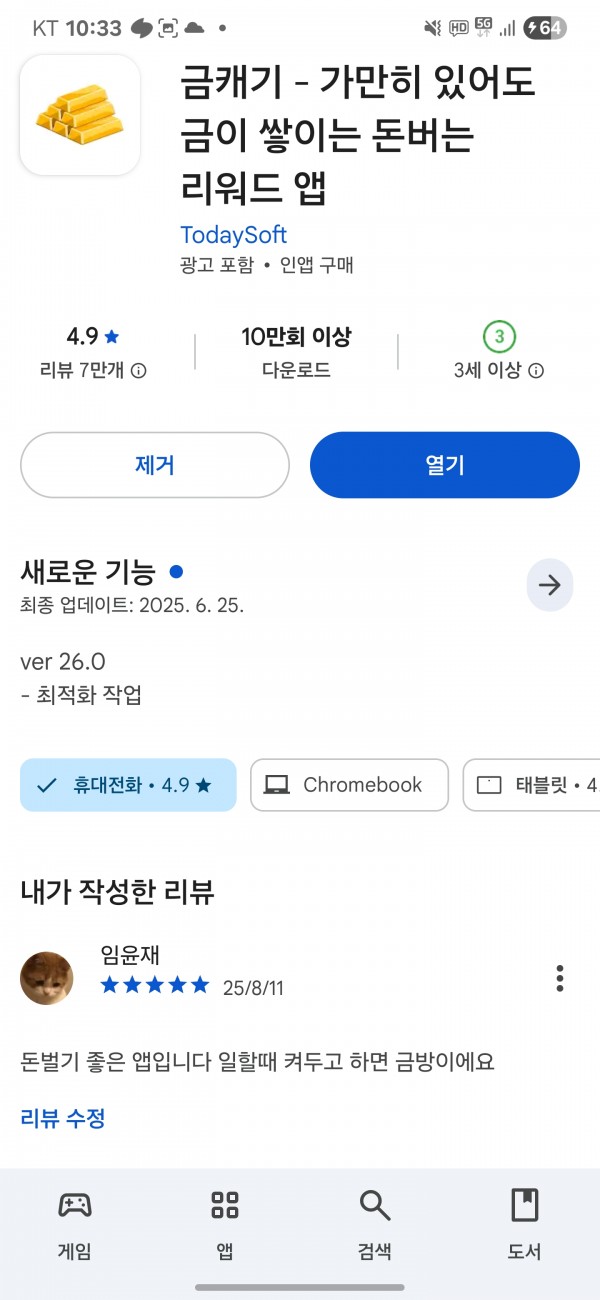The image size is (600, 1300).
Task: Launch the app with 열기 button
Action: (445, 465)
